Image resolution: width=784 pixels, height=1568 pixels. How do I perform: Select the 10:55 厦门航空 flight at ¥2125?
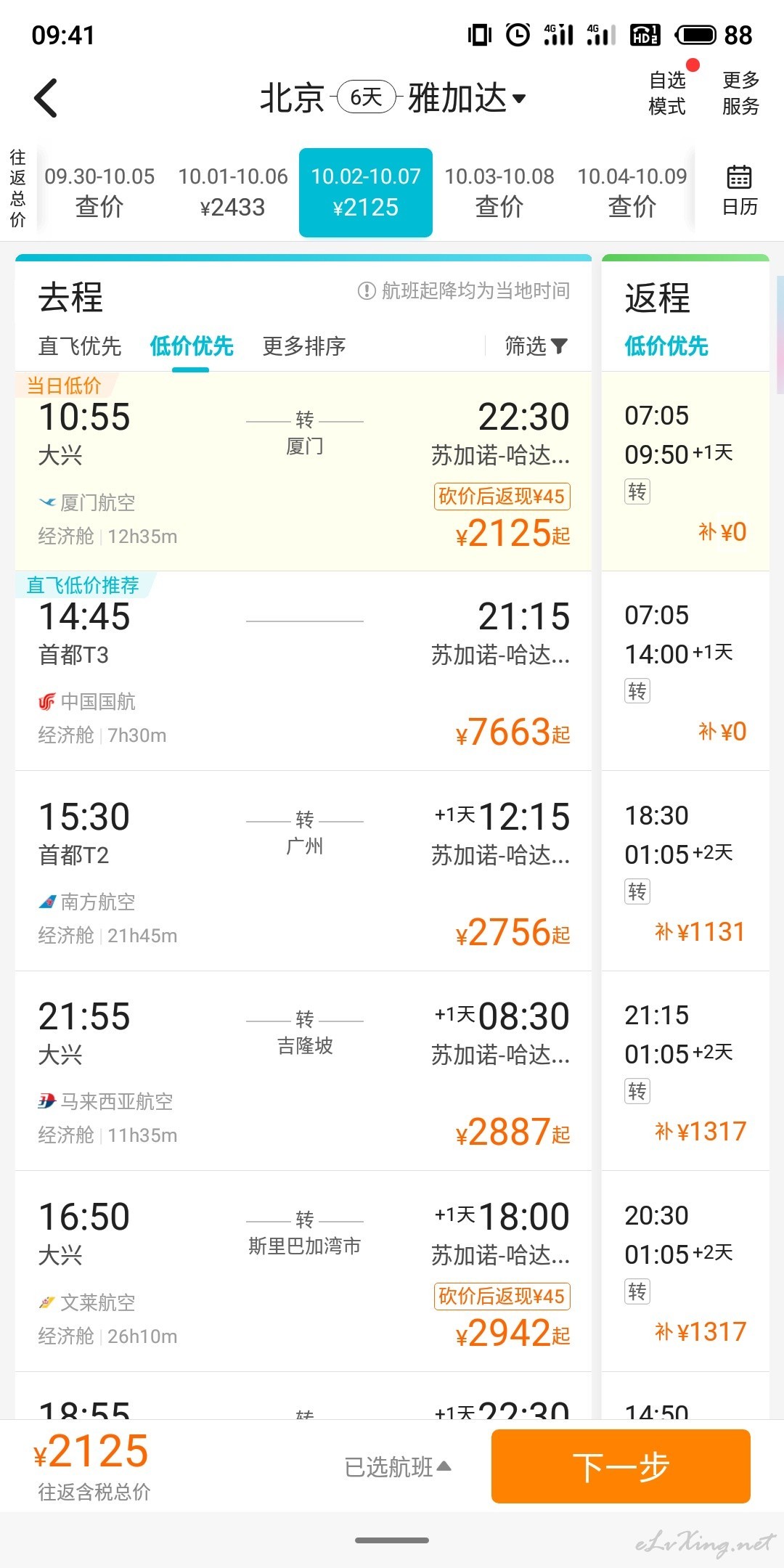pyautogui.click(x=303, y=471)
